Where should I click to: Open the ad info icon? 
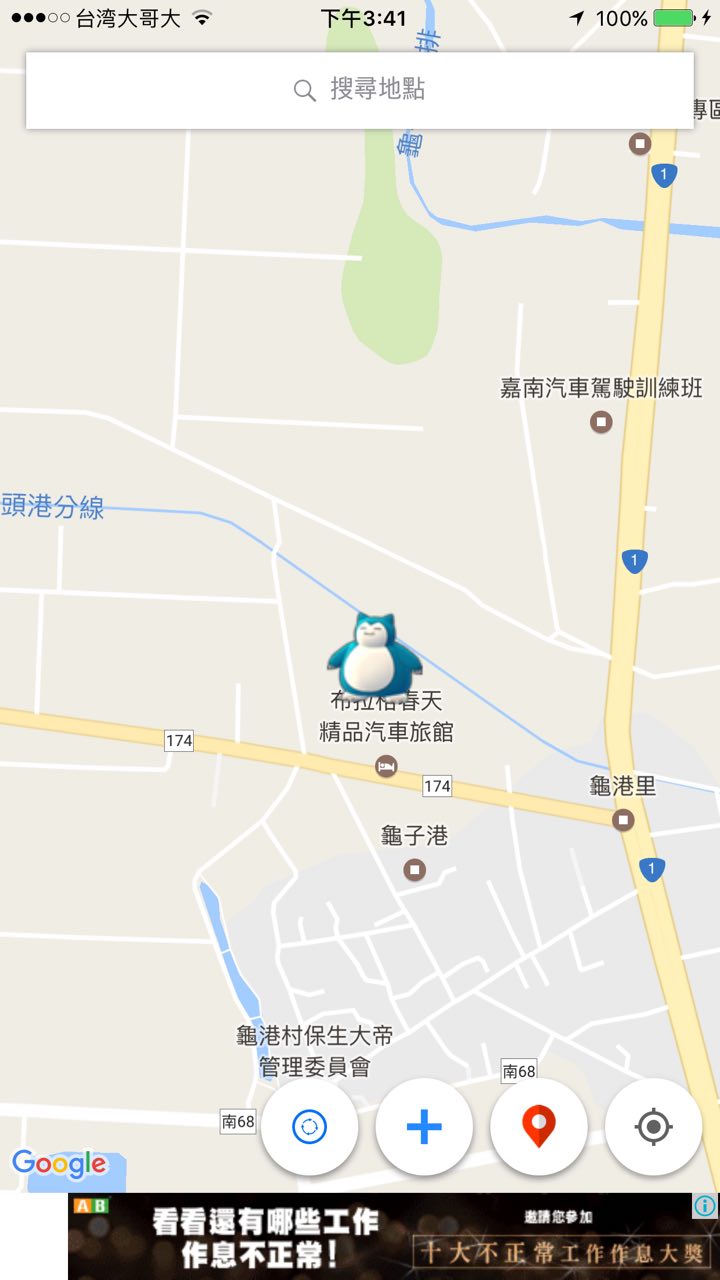(704, 1207)
